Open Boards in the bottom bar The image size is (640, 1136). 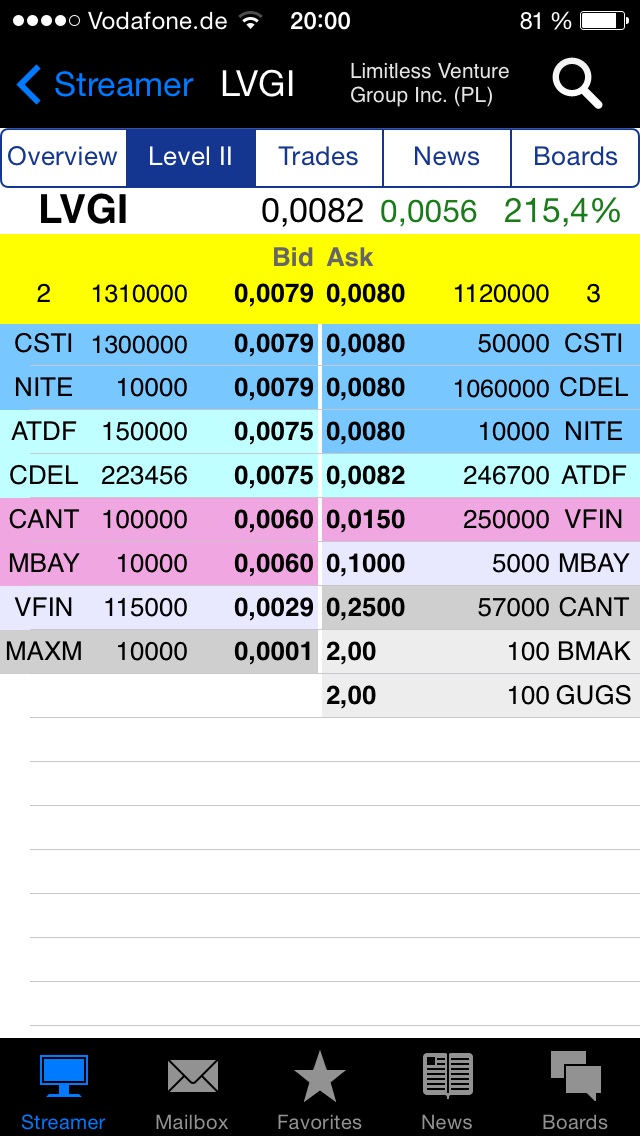[x=575, y=1090]
